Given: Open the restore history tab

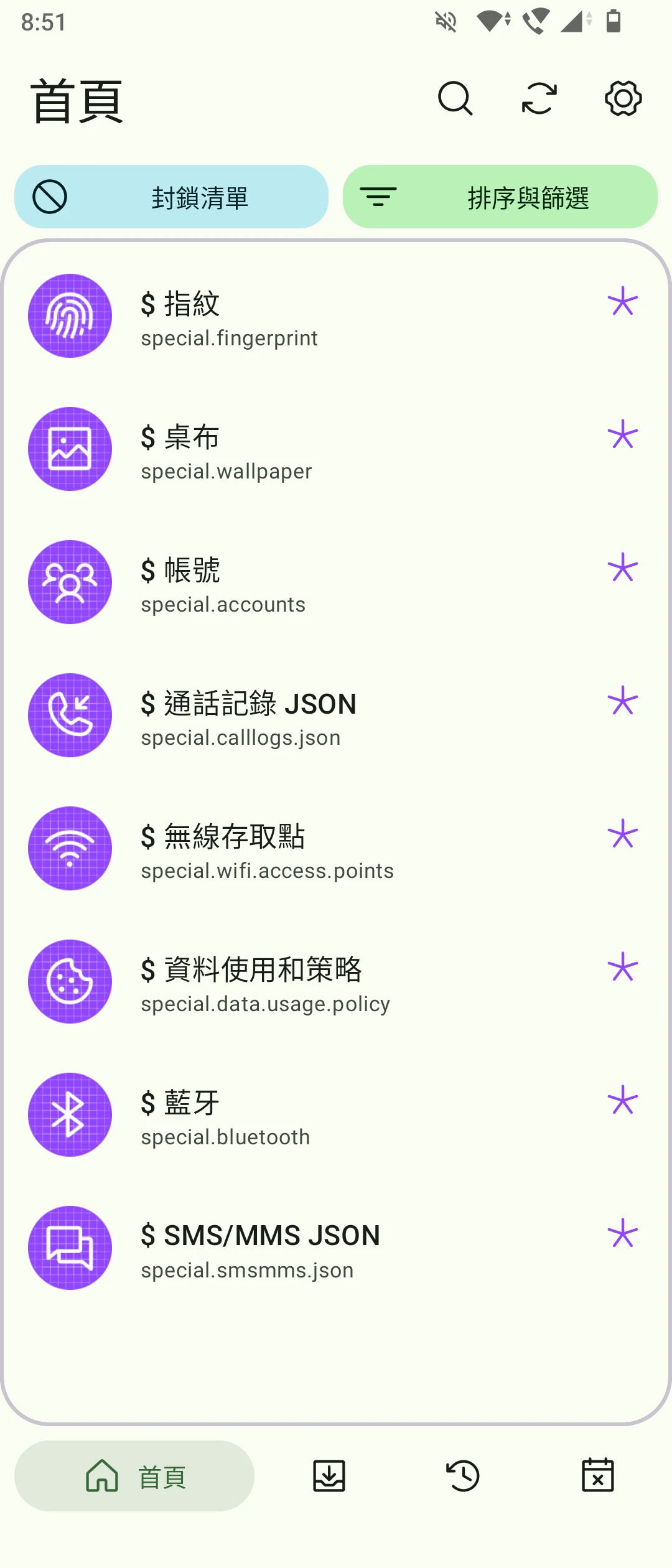Looking at the screenshot, I should coord(464,1476).
